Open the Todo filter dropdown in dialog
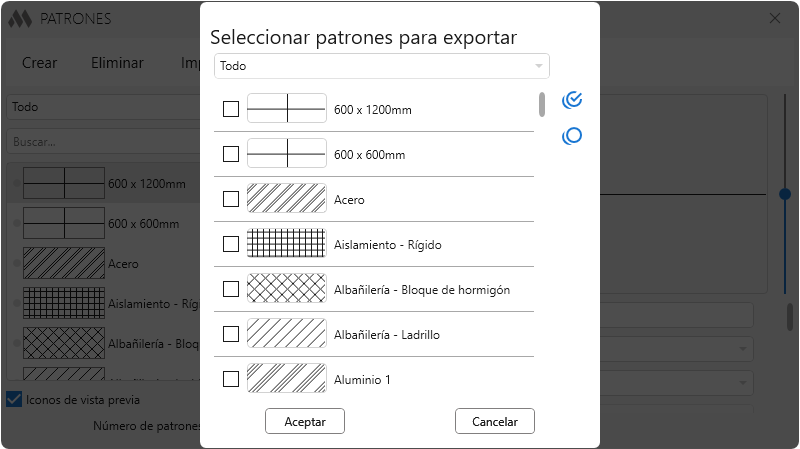This screenshot has height=449, width=800. click(x=381, y=66)
